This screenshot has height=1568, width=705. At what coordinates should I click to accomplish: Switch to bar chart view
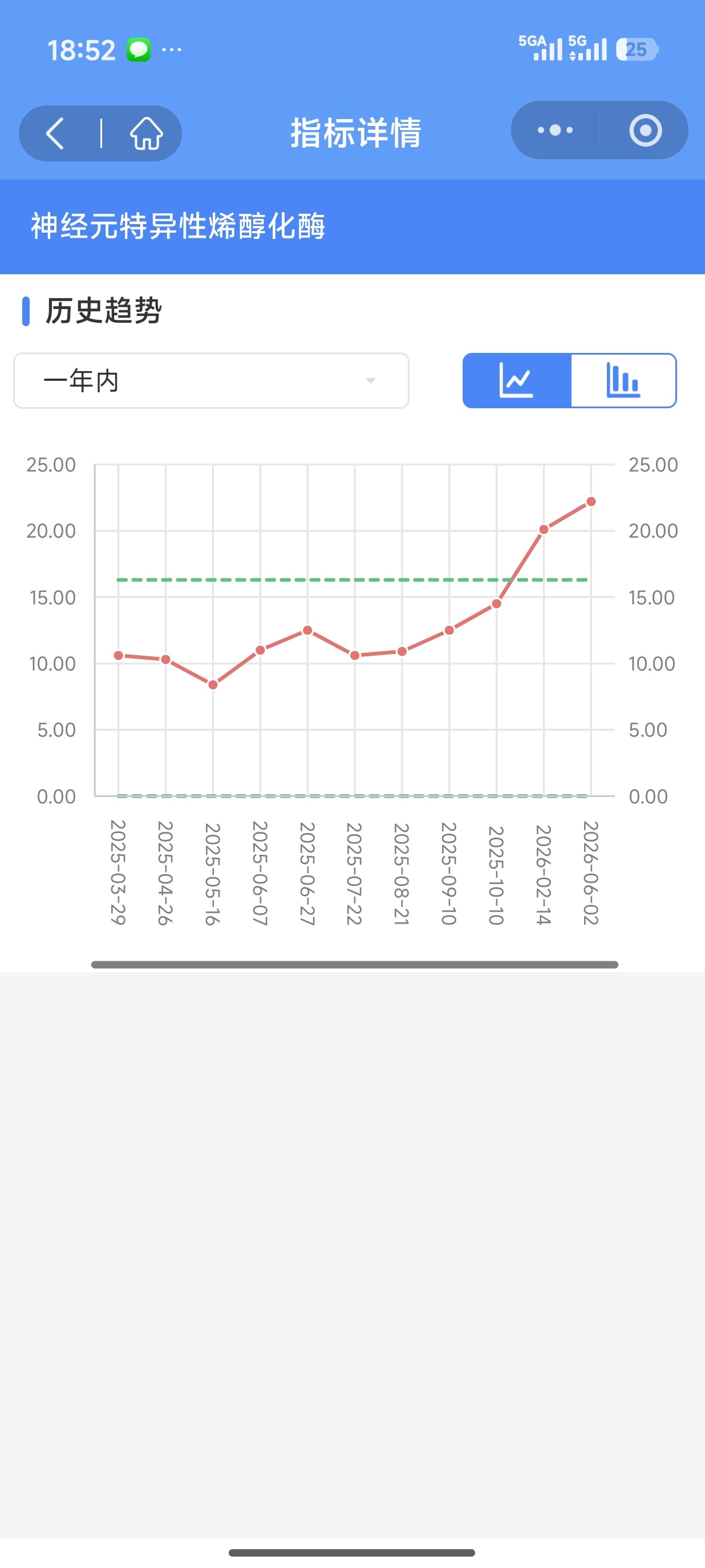[x=623, y=380]
